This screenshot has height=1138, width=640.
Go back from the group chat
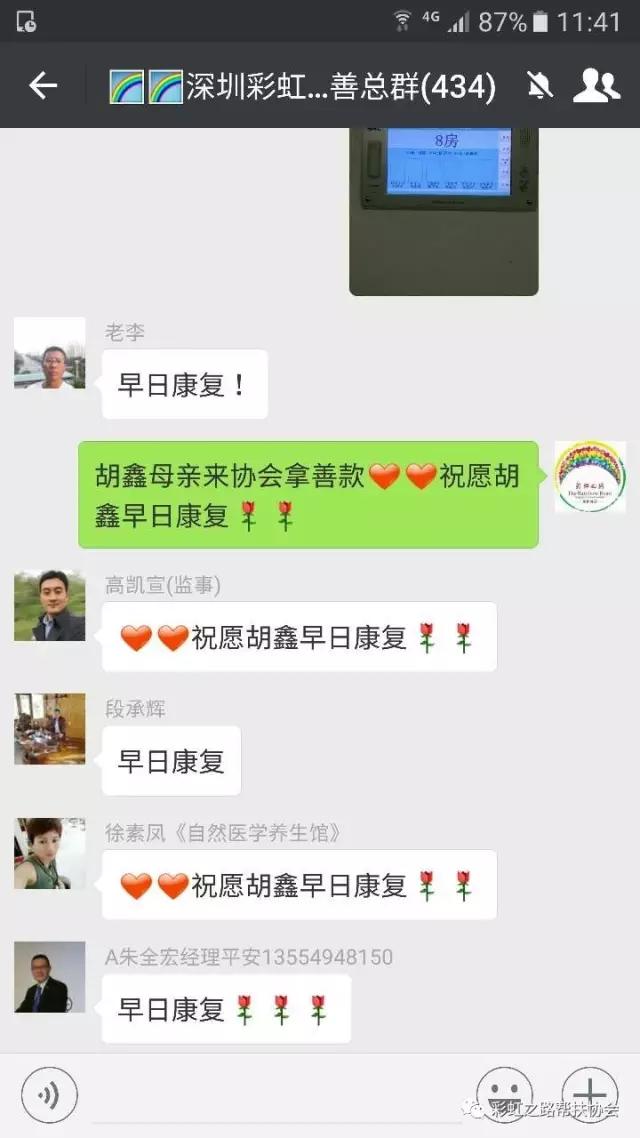(x=43, y=86)
